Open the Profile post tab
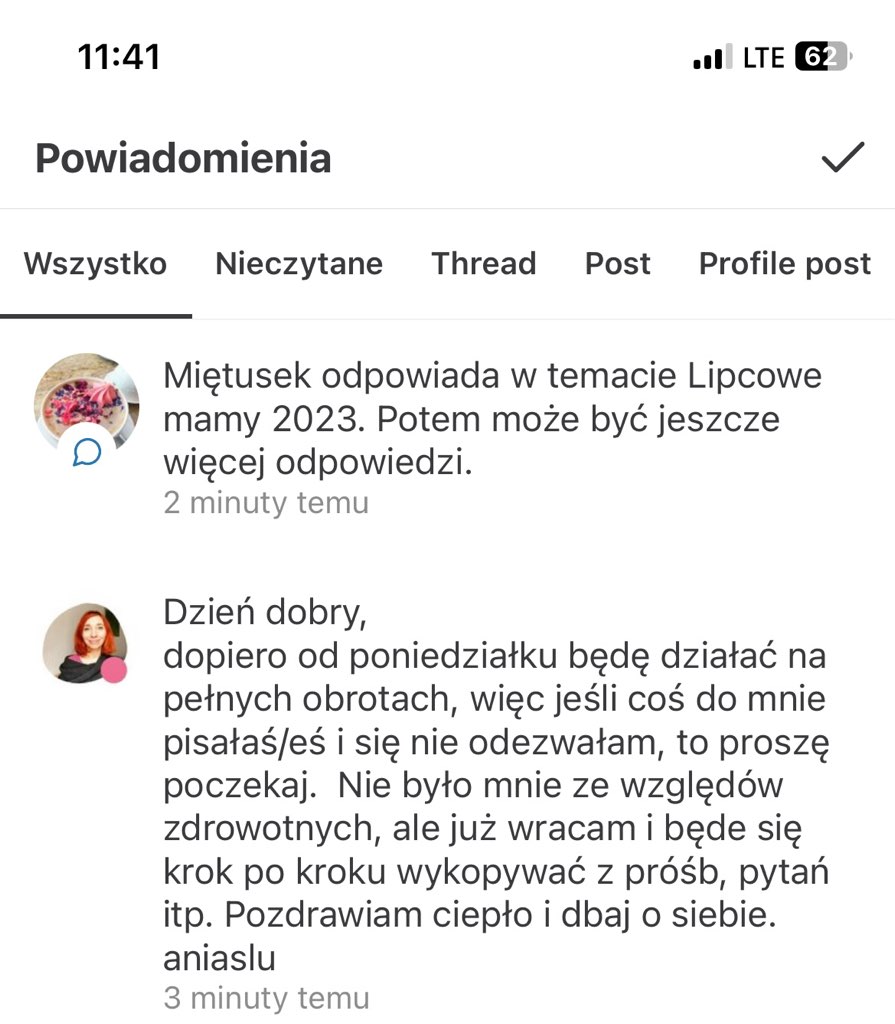The height and width of the screenshot is (1024, 895). point(784,264)
